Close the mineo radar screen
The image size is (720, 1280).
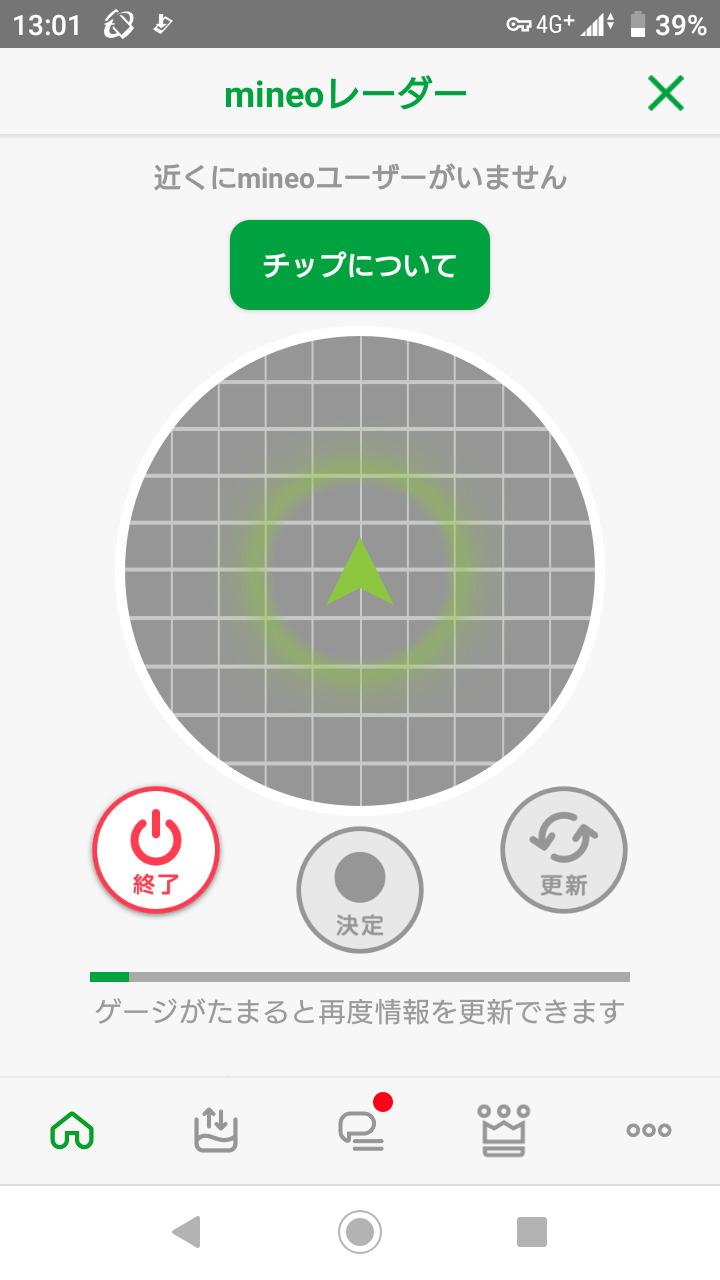[665, 94]
